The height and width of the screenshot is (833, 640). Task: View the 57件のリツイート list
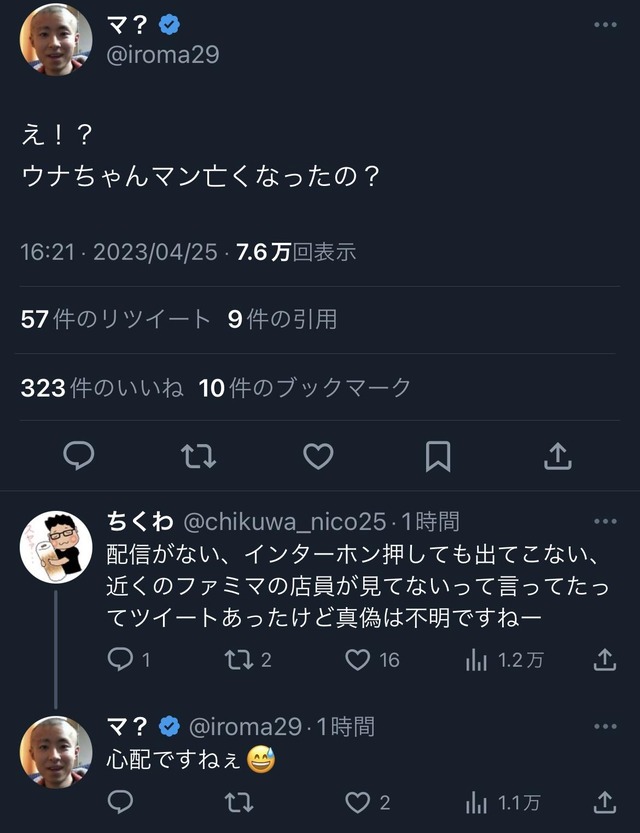[115, 320]
